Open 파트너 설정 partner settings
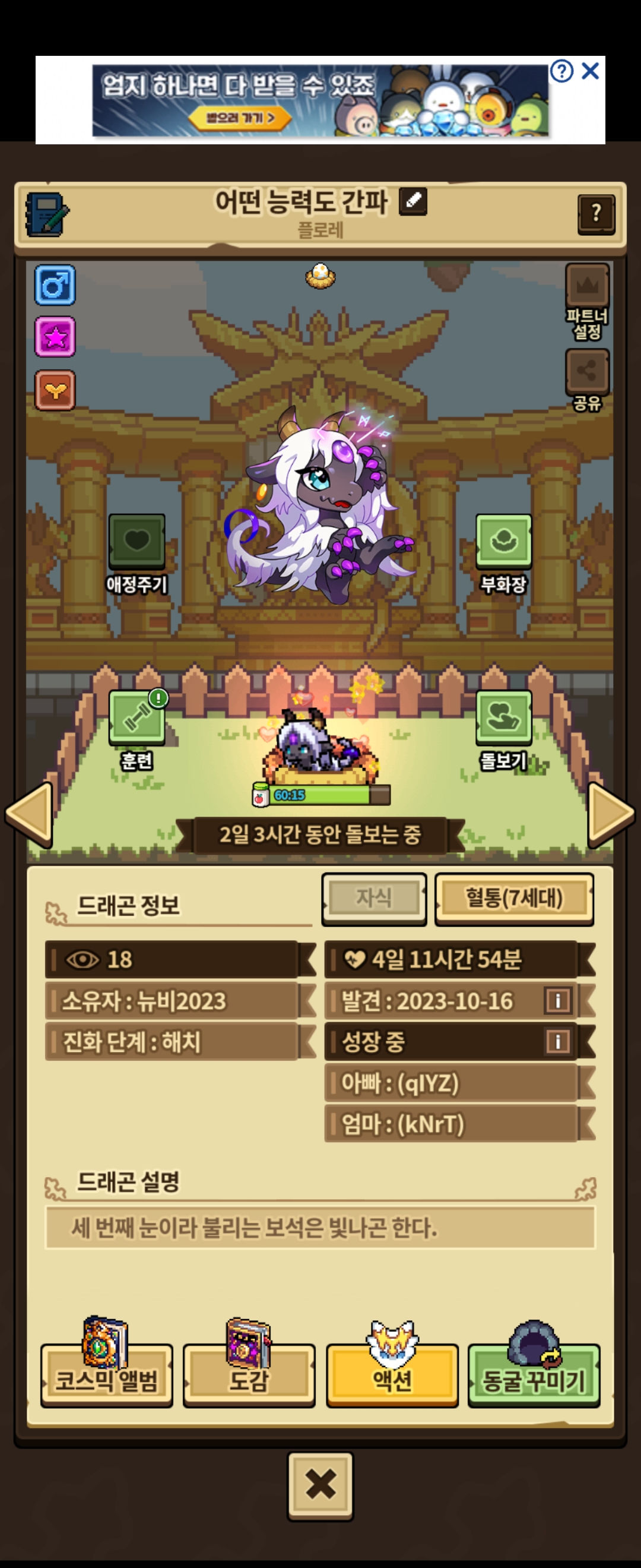 (587, 302)
